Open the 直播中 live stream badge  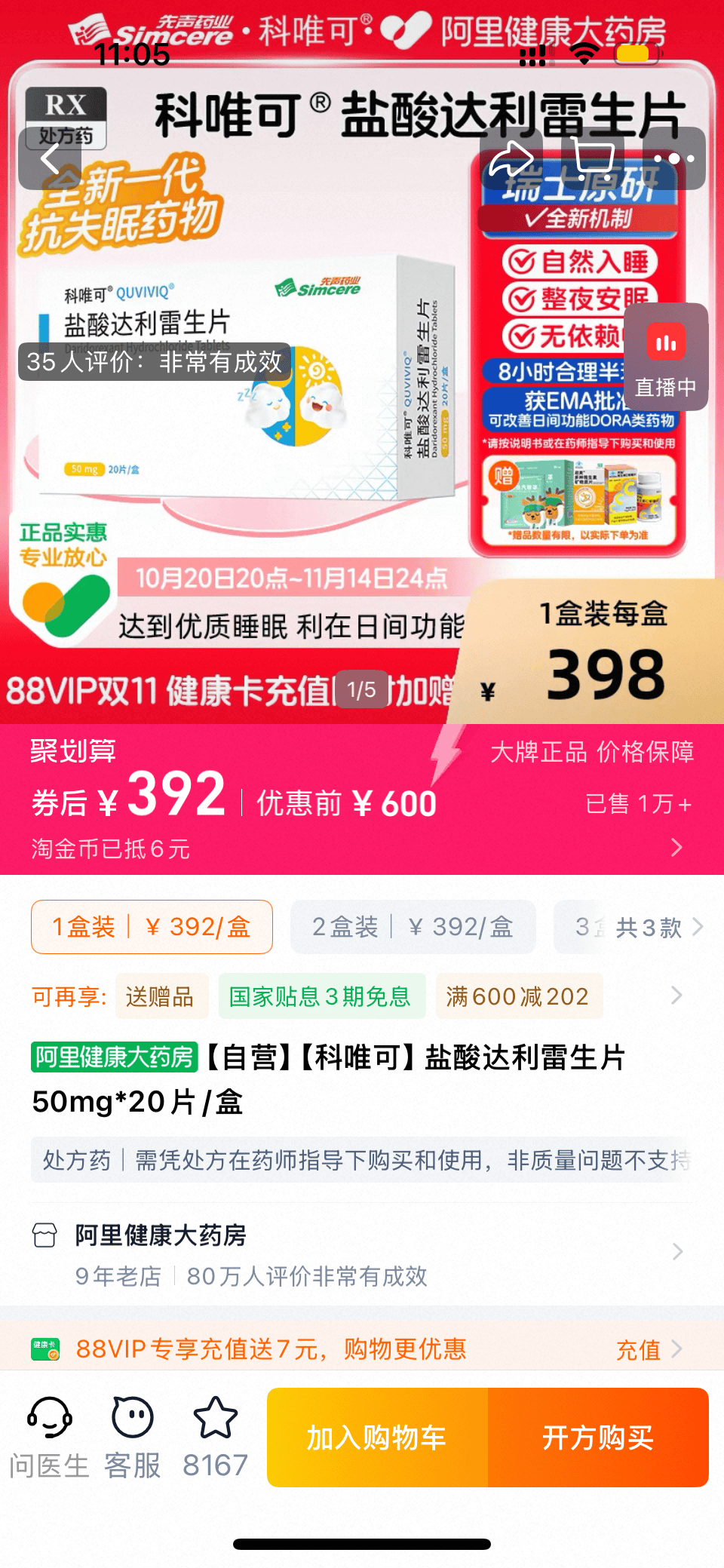665,357
